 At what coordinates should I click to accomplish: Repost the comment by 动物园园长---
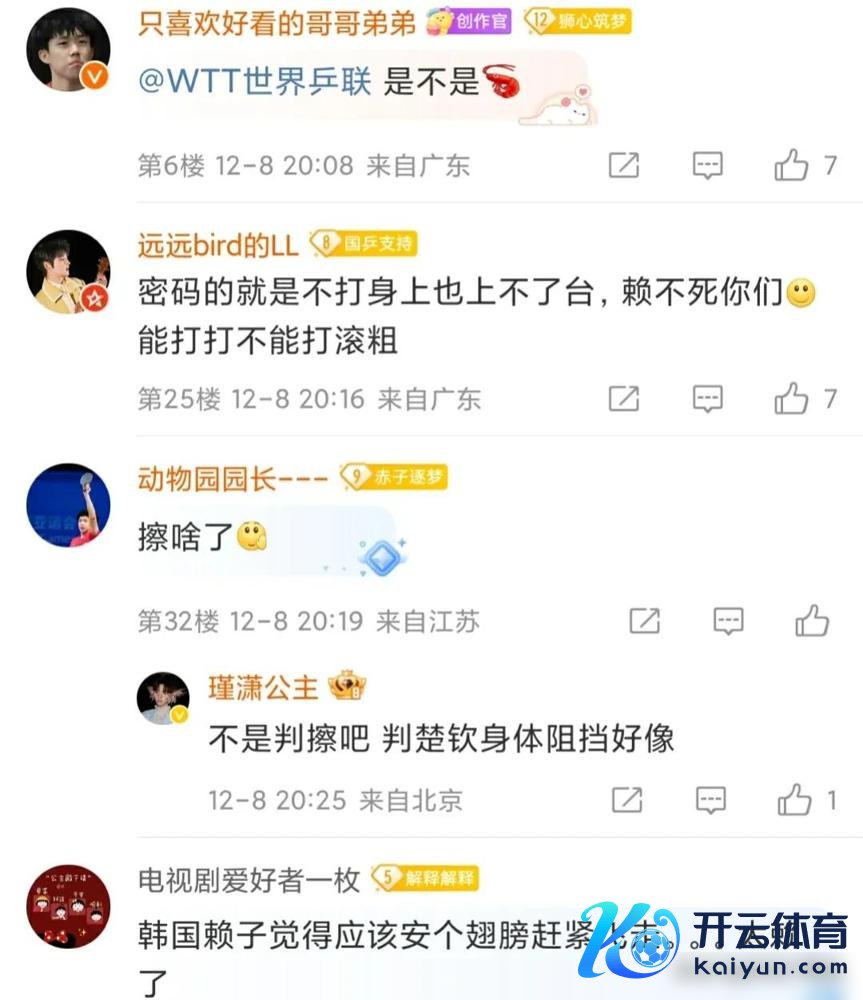point(645,621)
